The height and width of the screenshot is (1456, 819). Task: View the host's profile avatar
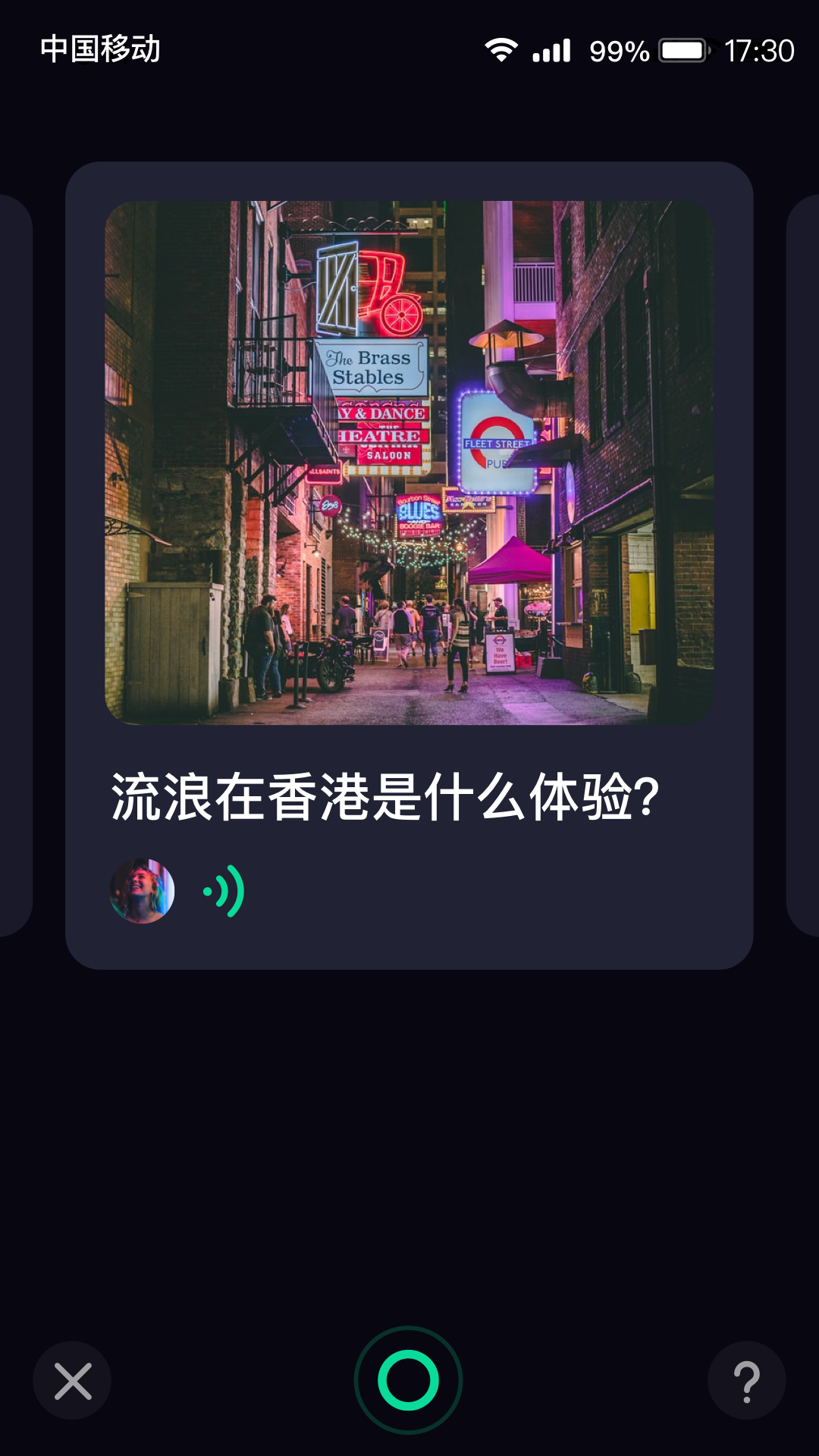143,891
